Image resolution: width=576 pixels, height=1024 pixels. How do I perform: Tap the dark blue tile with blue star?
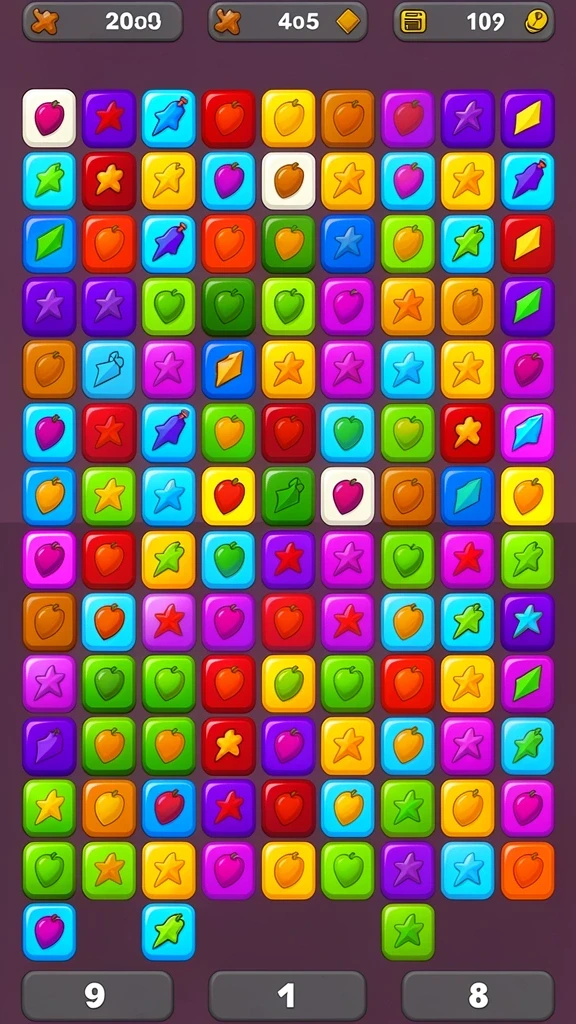click(x=348, y=244)
